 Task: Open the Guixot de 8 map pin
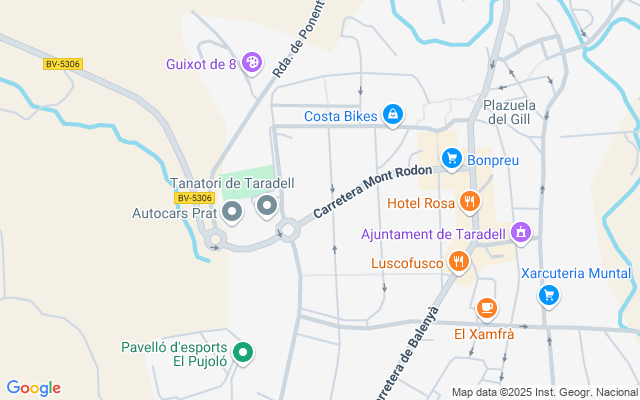point(252,64)
